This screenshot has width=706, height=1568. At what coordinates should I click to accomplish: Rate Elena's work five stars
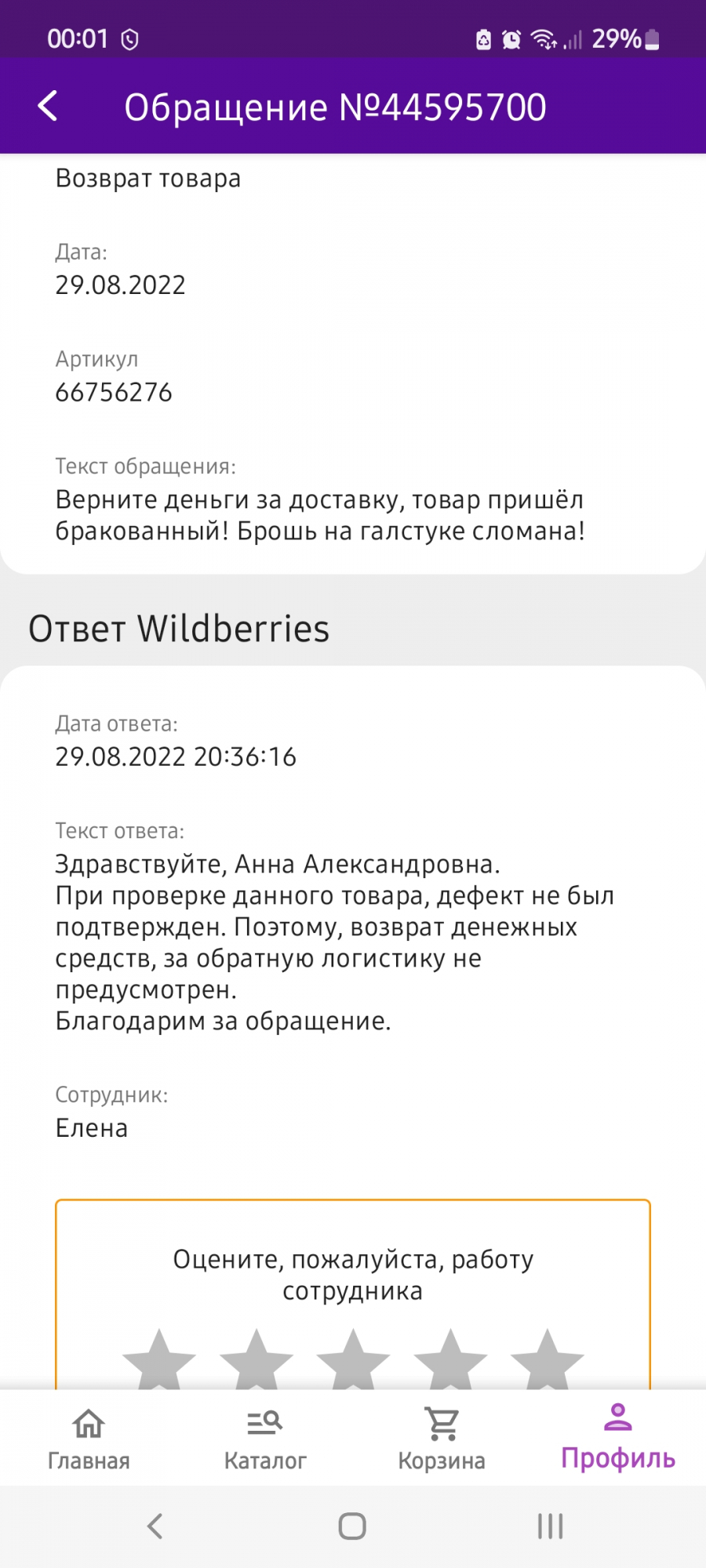(x=547, y=1359)
